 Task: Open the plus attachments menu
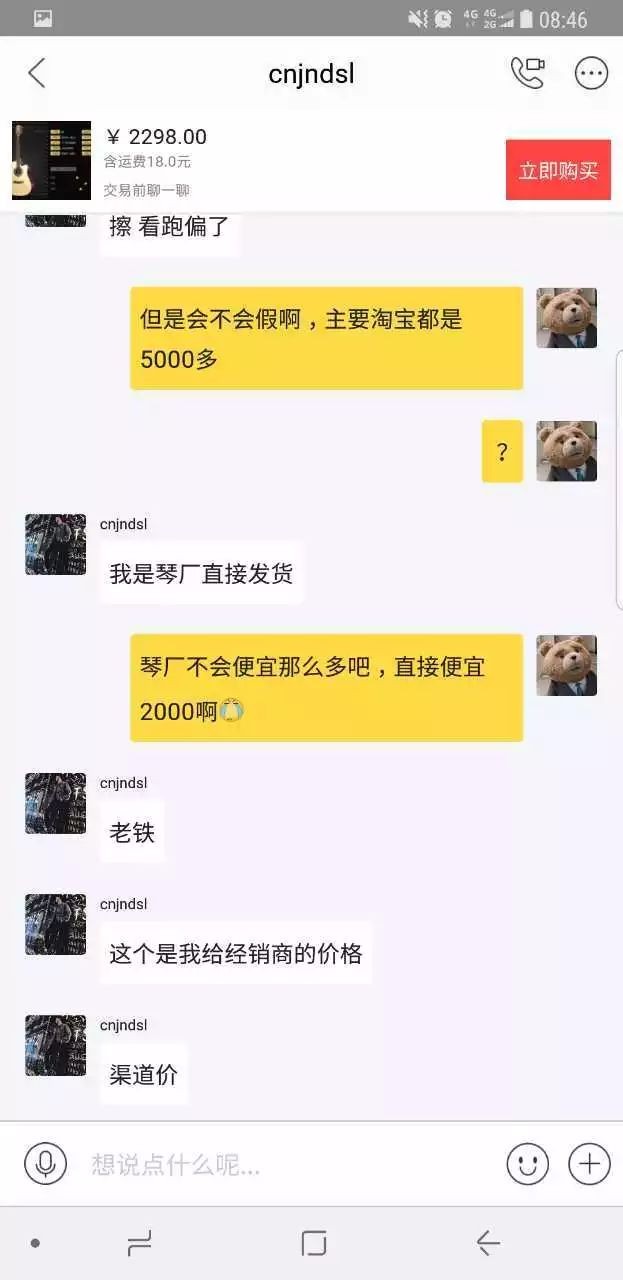[589, 1164]
